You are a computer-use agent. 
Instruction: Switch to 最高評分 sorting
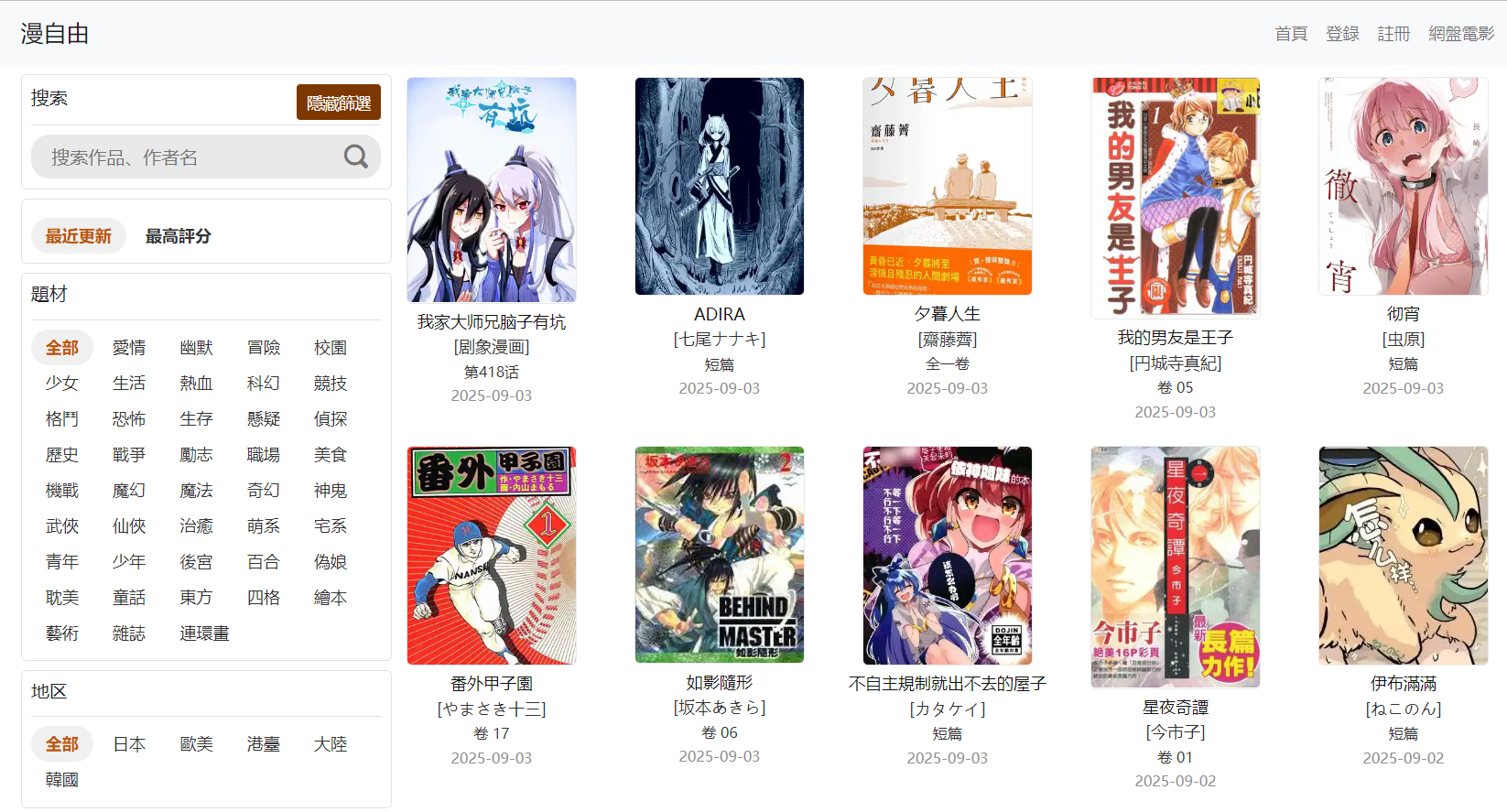178,236
